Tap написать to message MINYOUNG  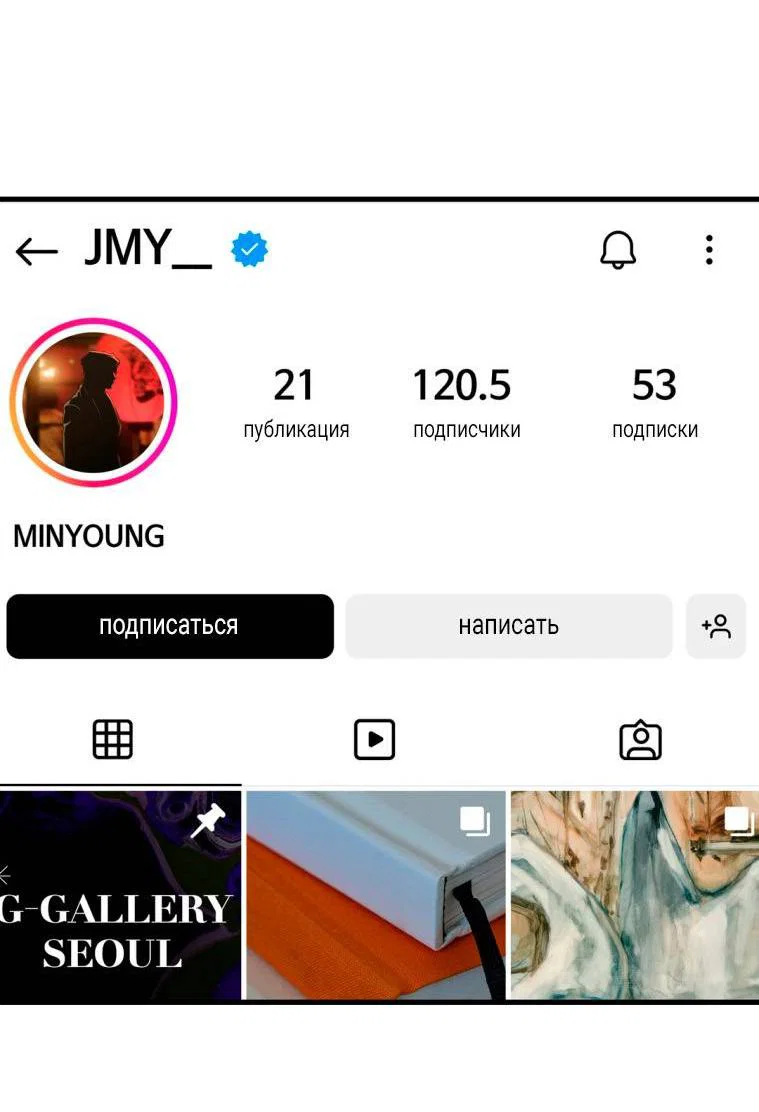click(x=508, y=627)
